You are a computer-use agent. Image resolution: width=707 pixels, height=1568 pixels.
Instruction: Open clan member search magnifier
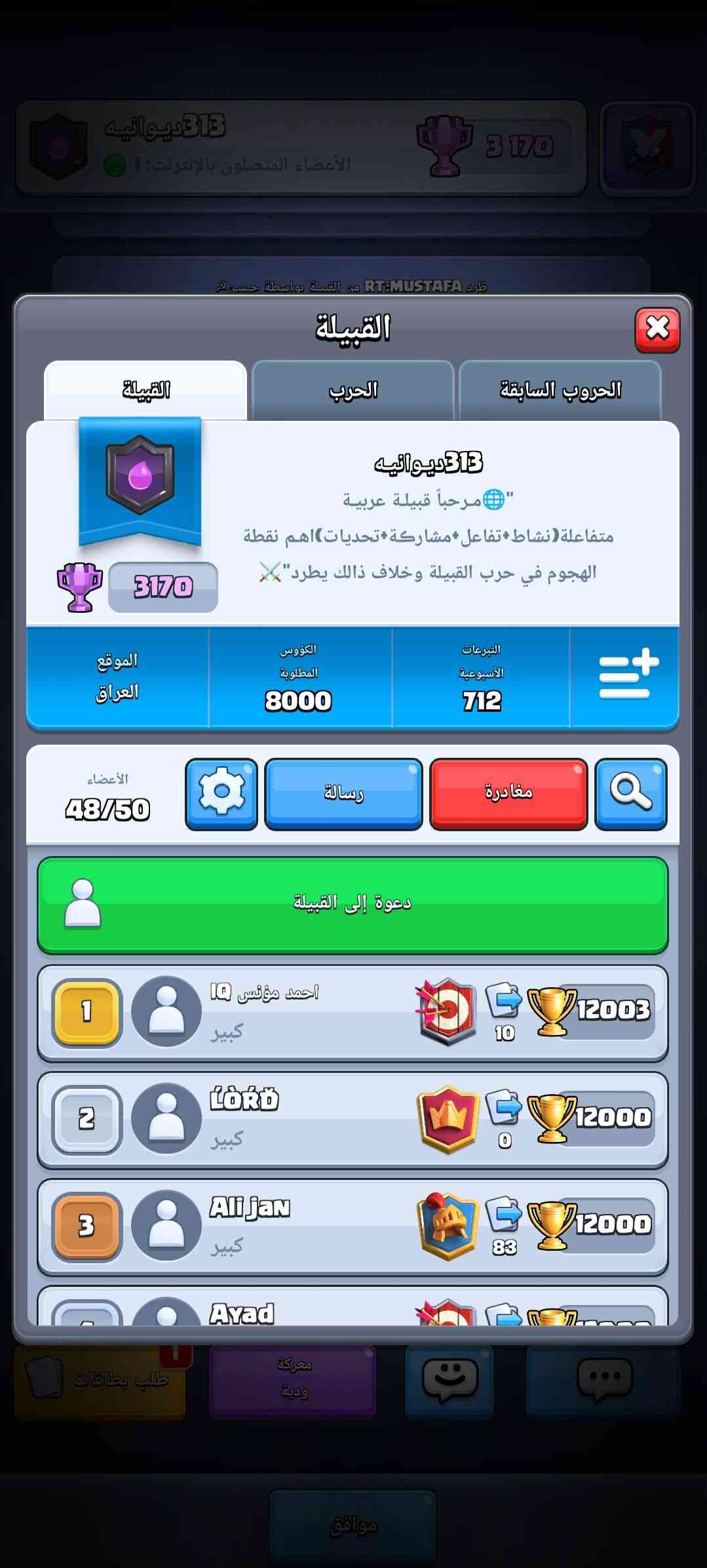630,794
